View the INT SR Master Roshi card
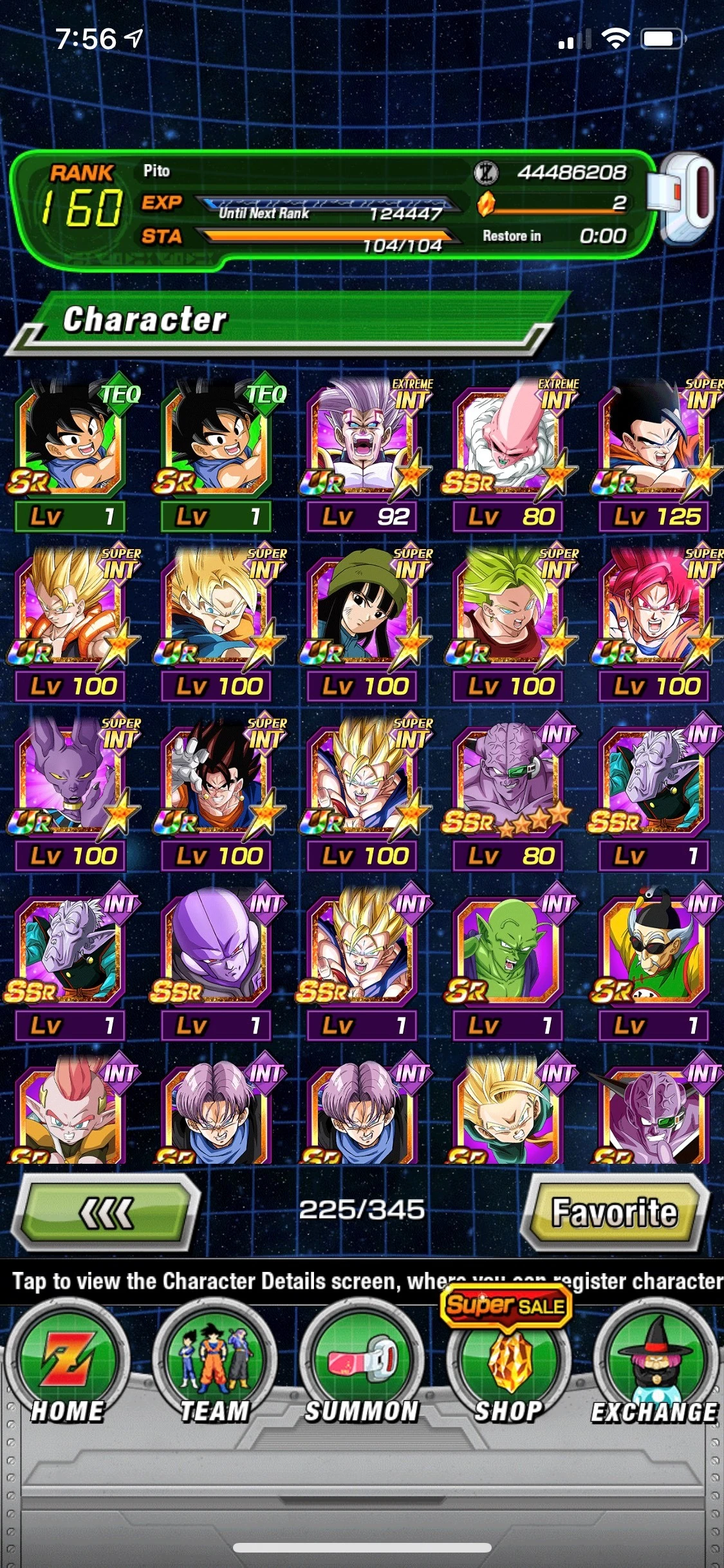The height and width of the screenshot is (1568, 724). tap(654, 953)
